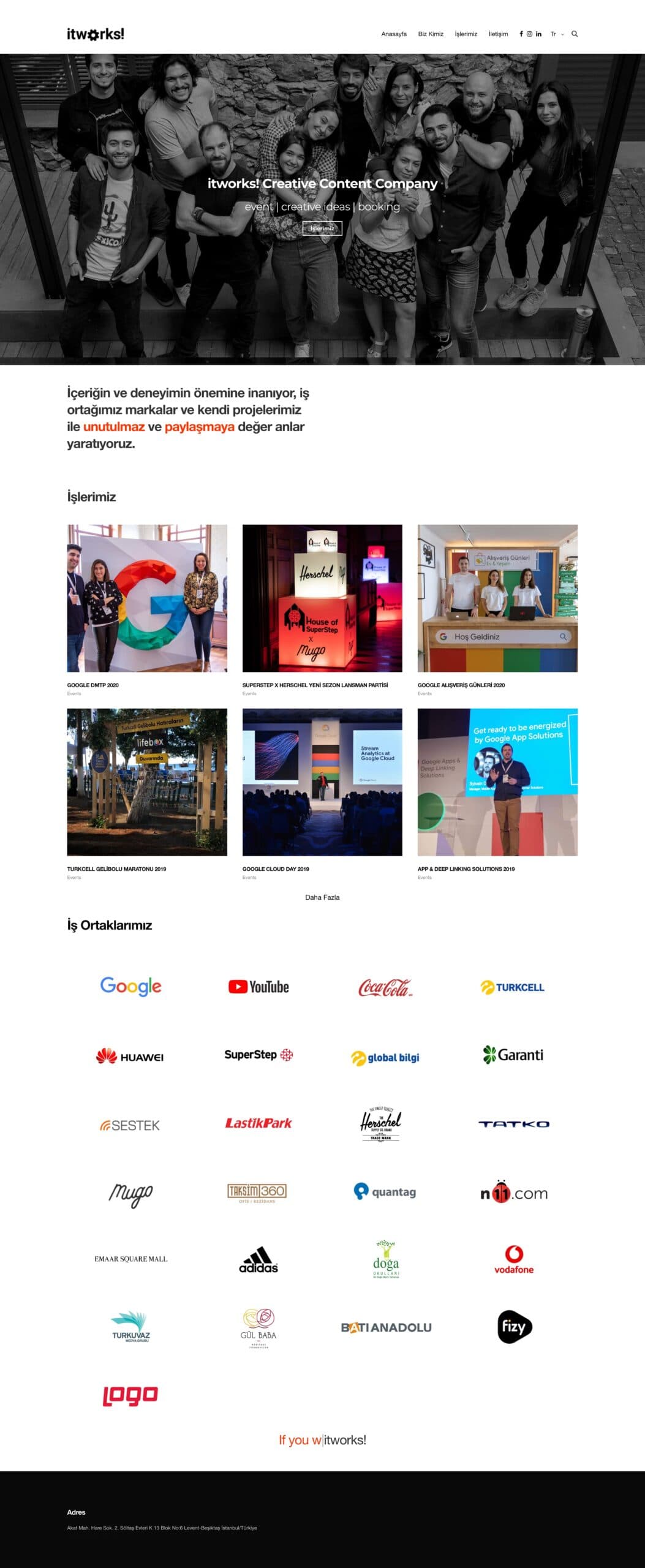Image resolution: width=645 pixels, height=1568 pixels.
Task: Tap the İşlerimiz button on hero banner
Action: (322, 228)
